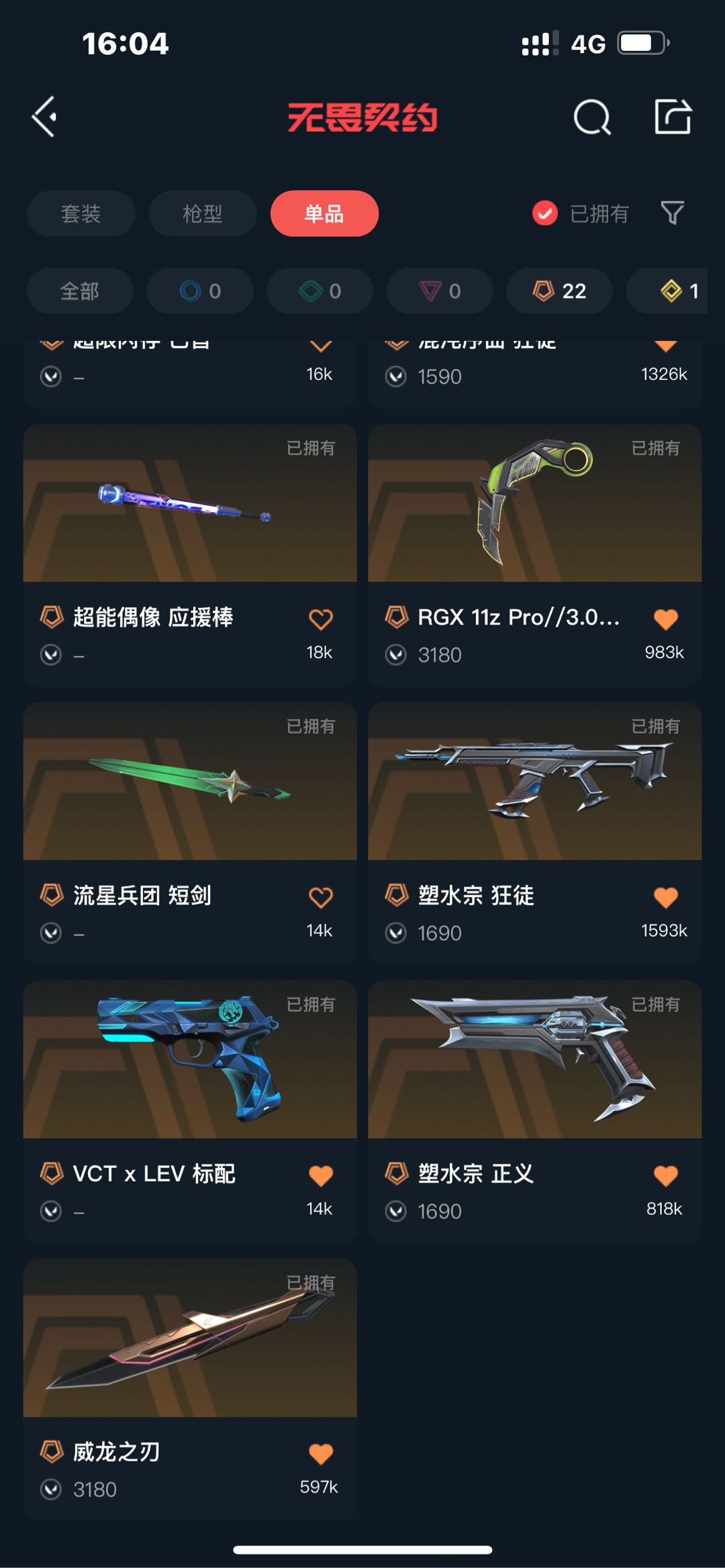Share this page via the share icon

[x=673, y=117]
